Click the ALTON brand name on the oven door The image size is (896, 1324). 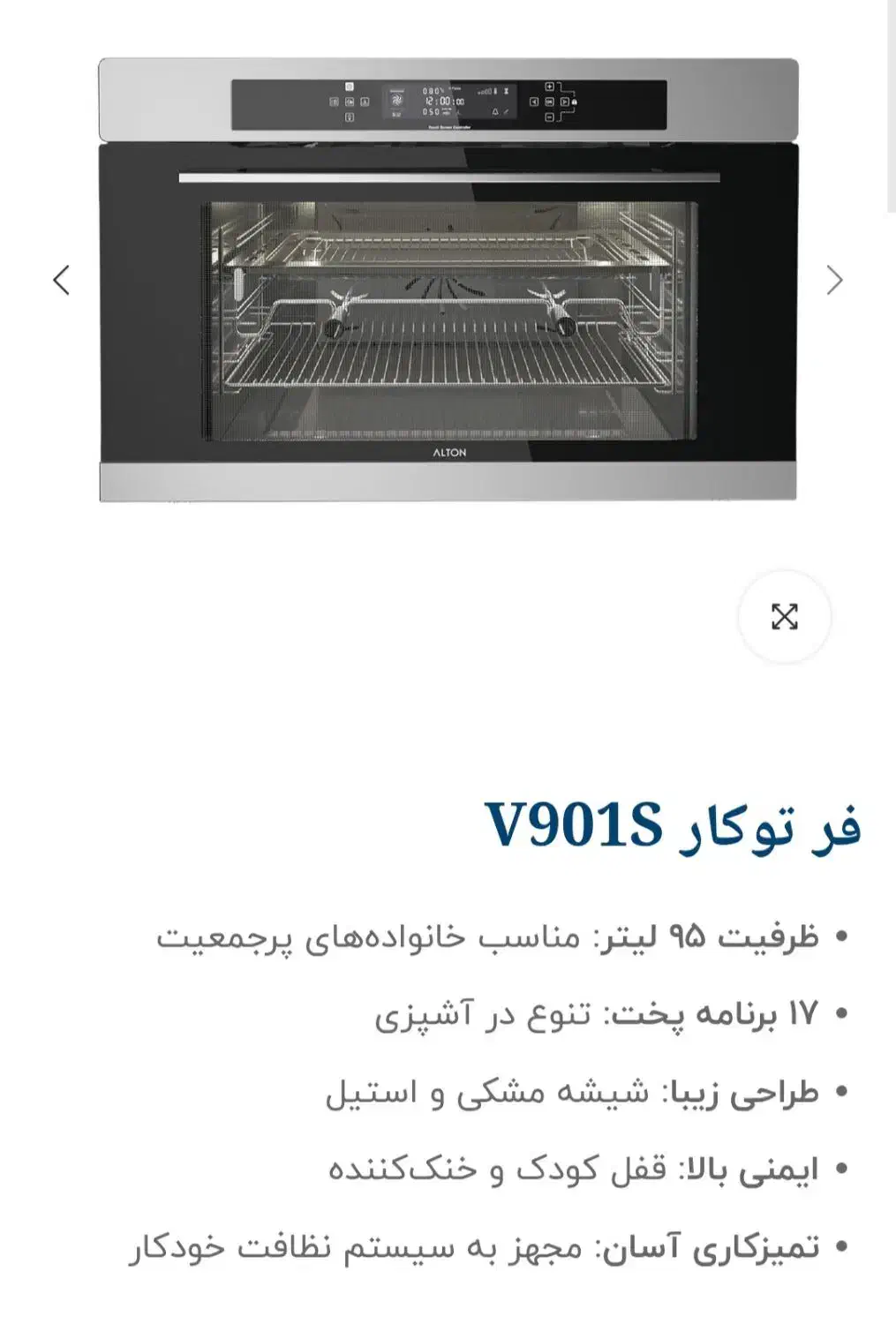point(448,452)
